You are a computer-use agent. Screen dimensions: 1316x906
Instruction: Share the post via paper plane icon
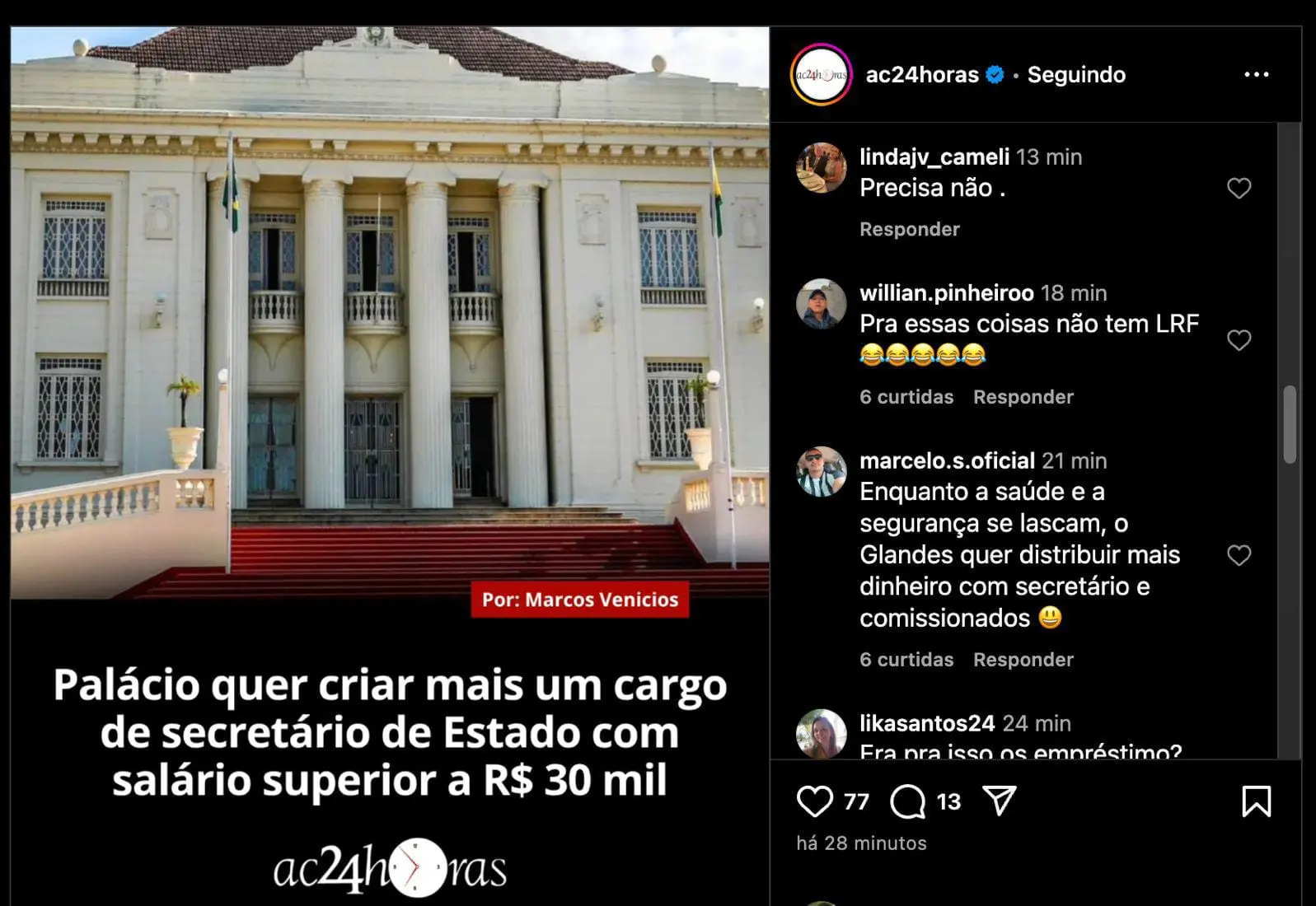tap(1000, 801)
